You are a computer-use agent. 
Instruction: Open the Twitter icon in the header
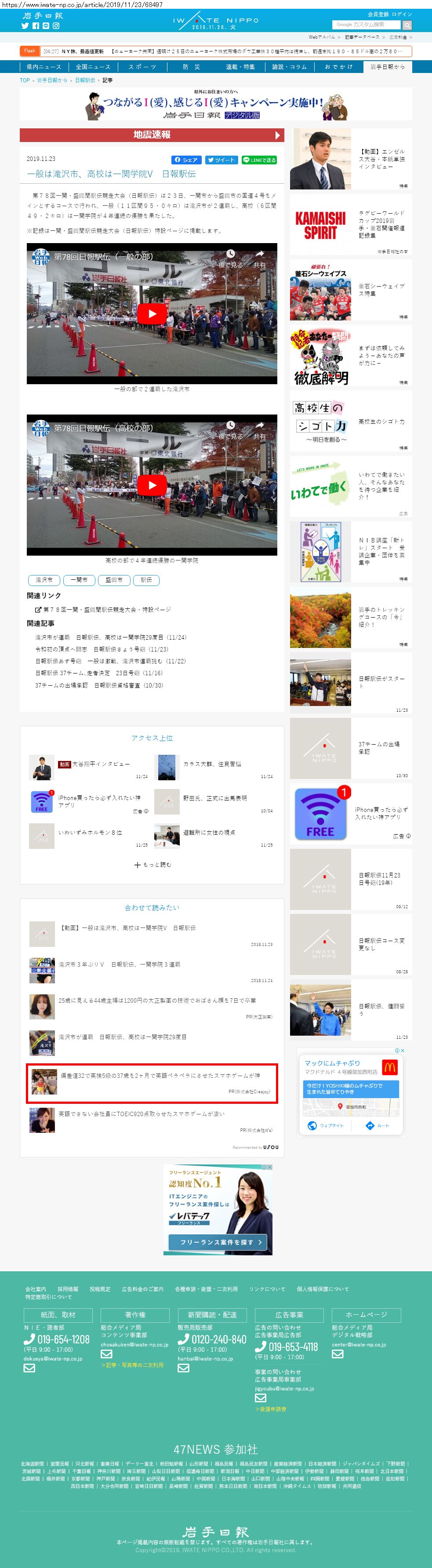click(25, 26)
